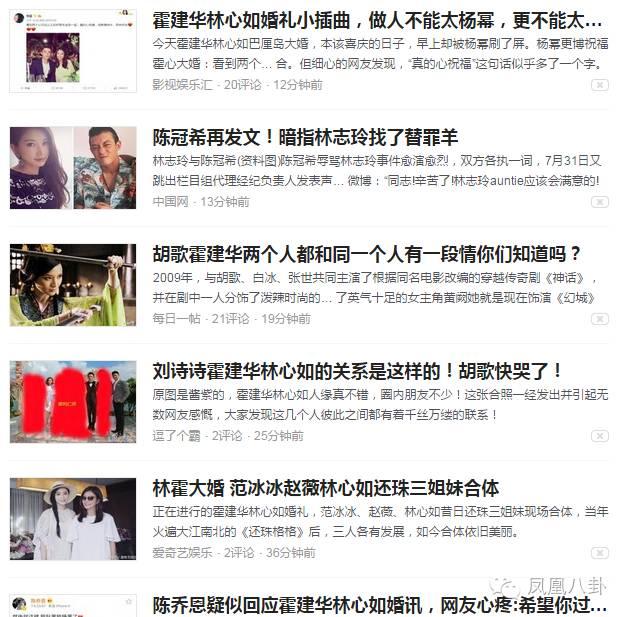Image resolution: width=627 pixels, height=617 pixels.
Task: Dismiss the 逗了个霸 news item
Action: click(x=599, y=437)
